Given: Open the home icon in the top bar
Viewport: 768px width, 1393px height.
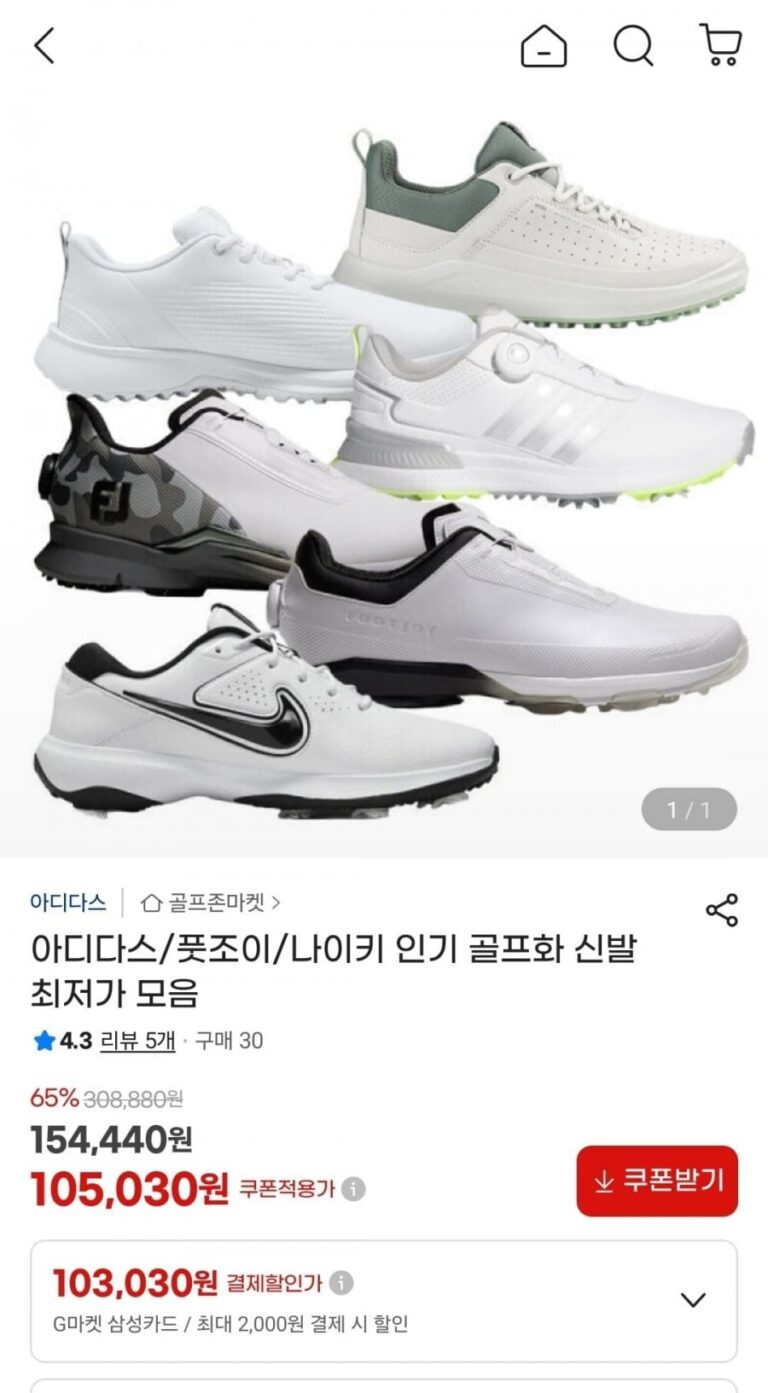Looking at the screenshot, I should click(544, 46).
